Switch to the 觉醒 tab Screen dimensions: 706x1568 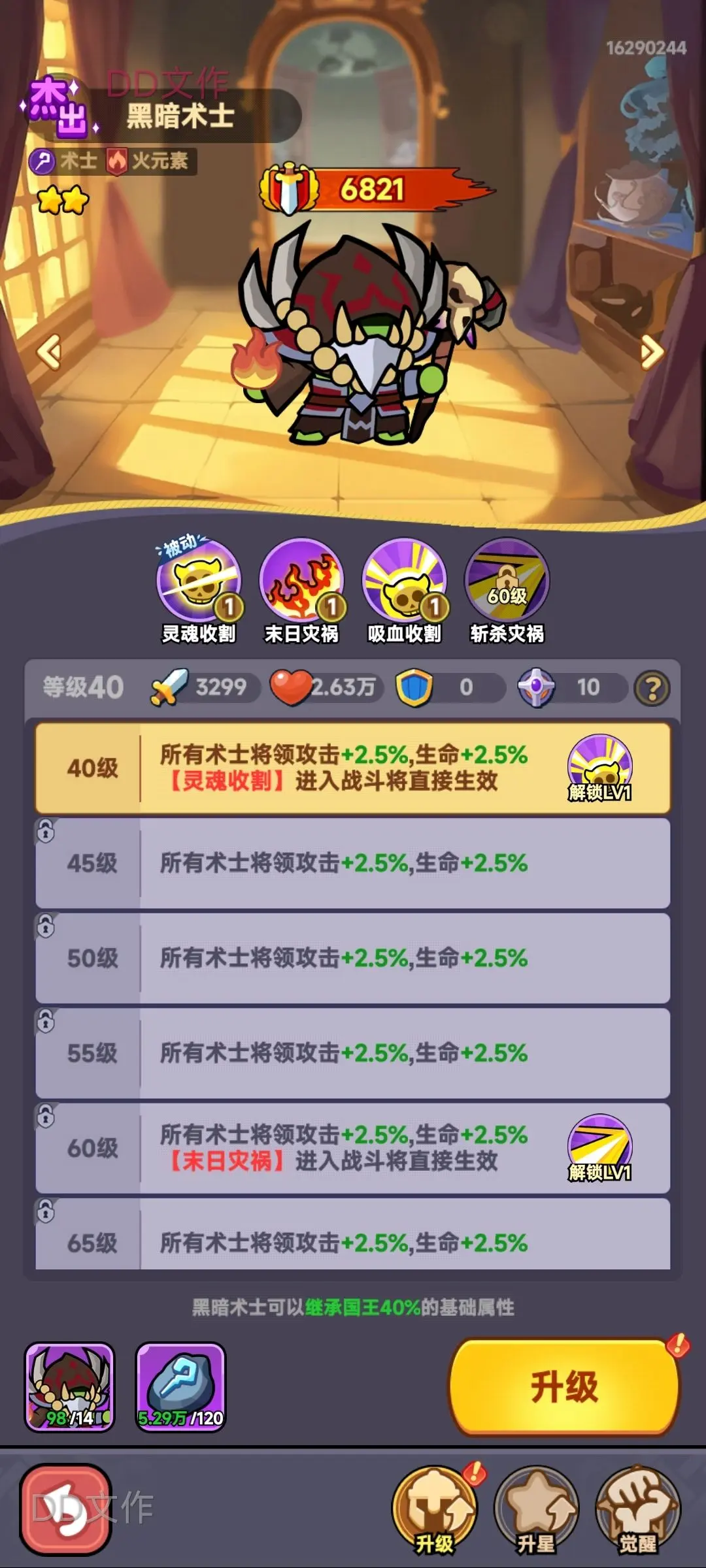[x=638, y=1509]
